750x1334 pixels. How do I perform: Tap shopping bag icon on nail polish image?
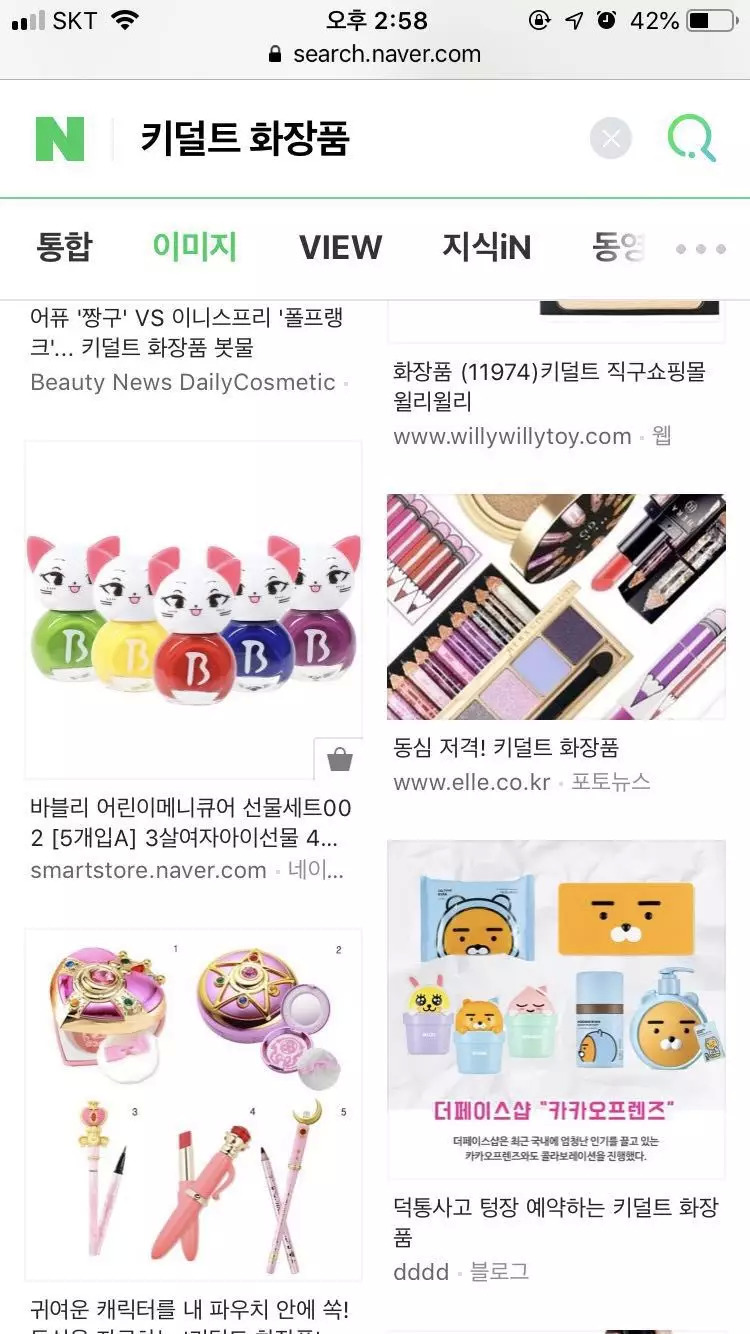[x=339, y=760]
